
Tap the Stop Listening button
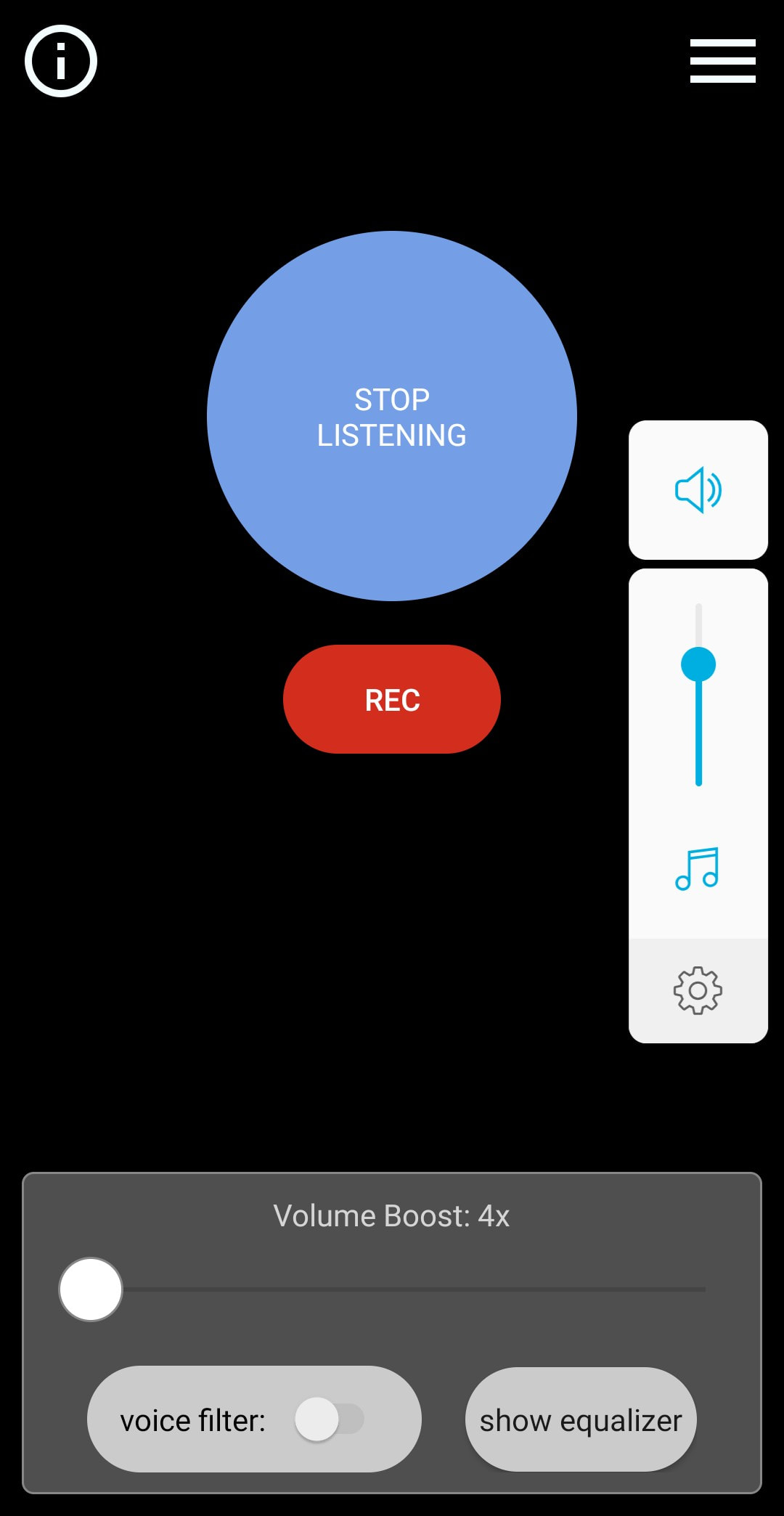tap(392, 416)
